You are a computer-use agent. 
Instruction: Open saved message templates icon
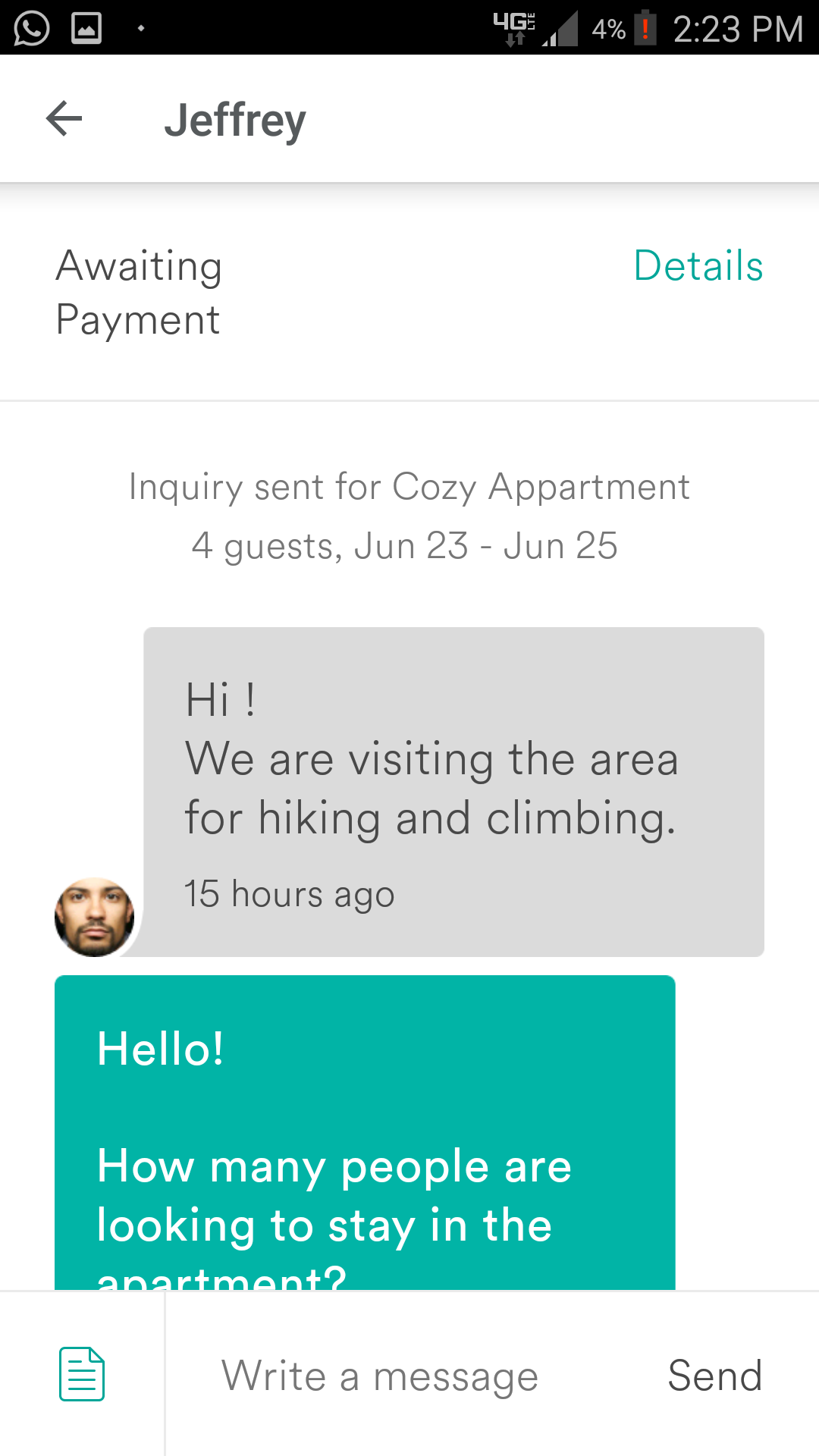pos(82,1374)
